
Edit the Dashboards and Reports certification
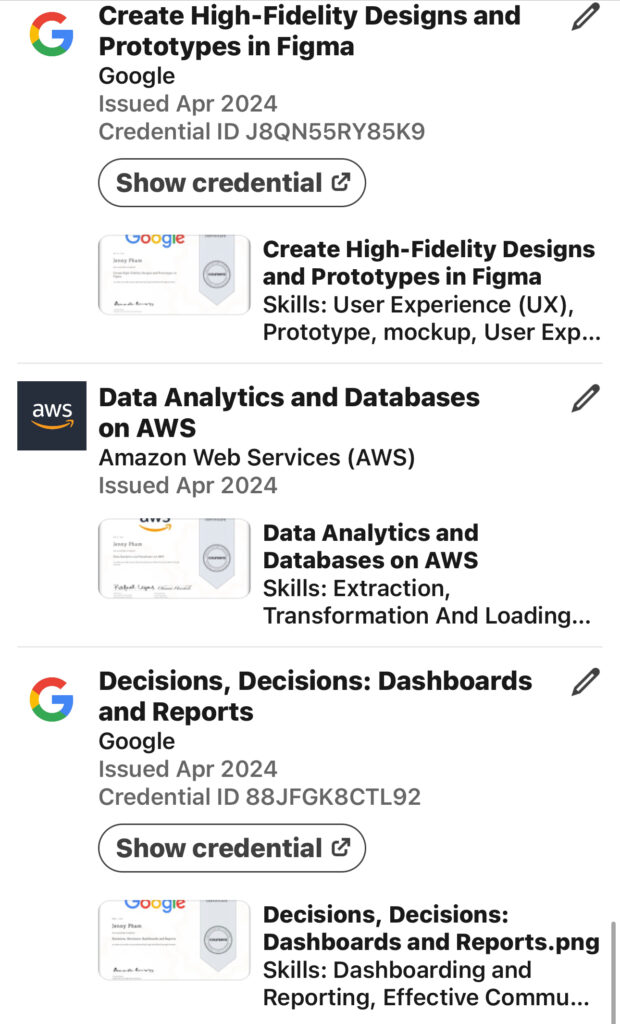click(585, 682)
